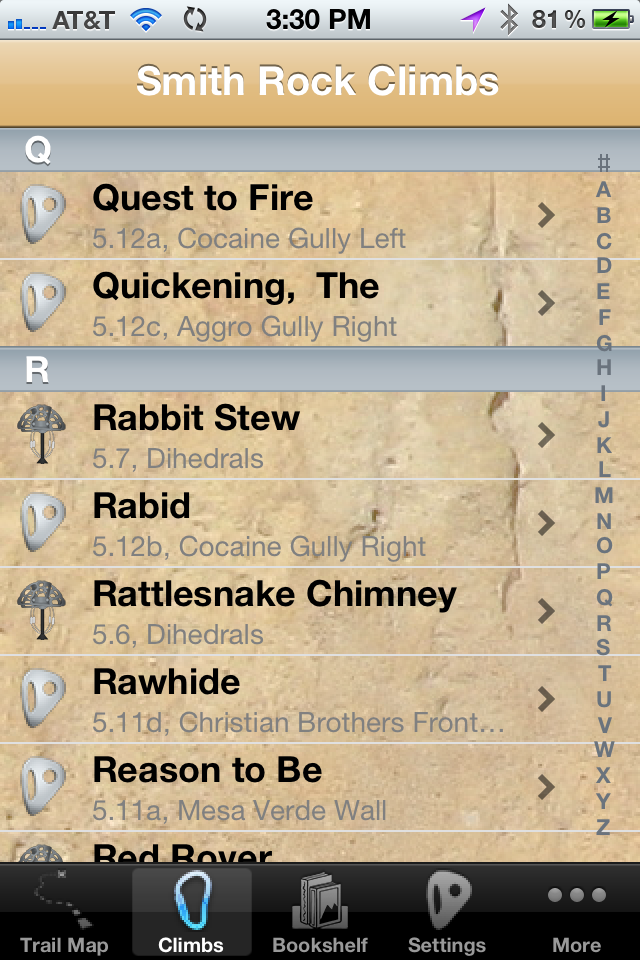The width and height of the screenshot is (640, 960).
Task: Jump to letter M in index
Action: pyautogui.click(x=603, y=495)
